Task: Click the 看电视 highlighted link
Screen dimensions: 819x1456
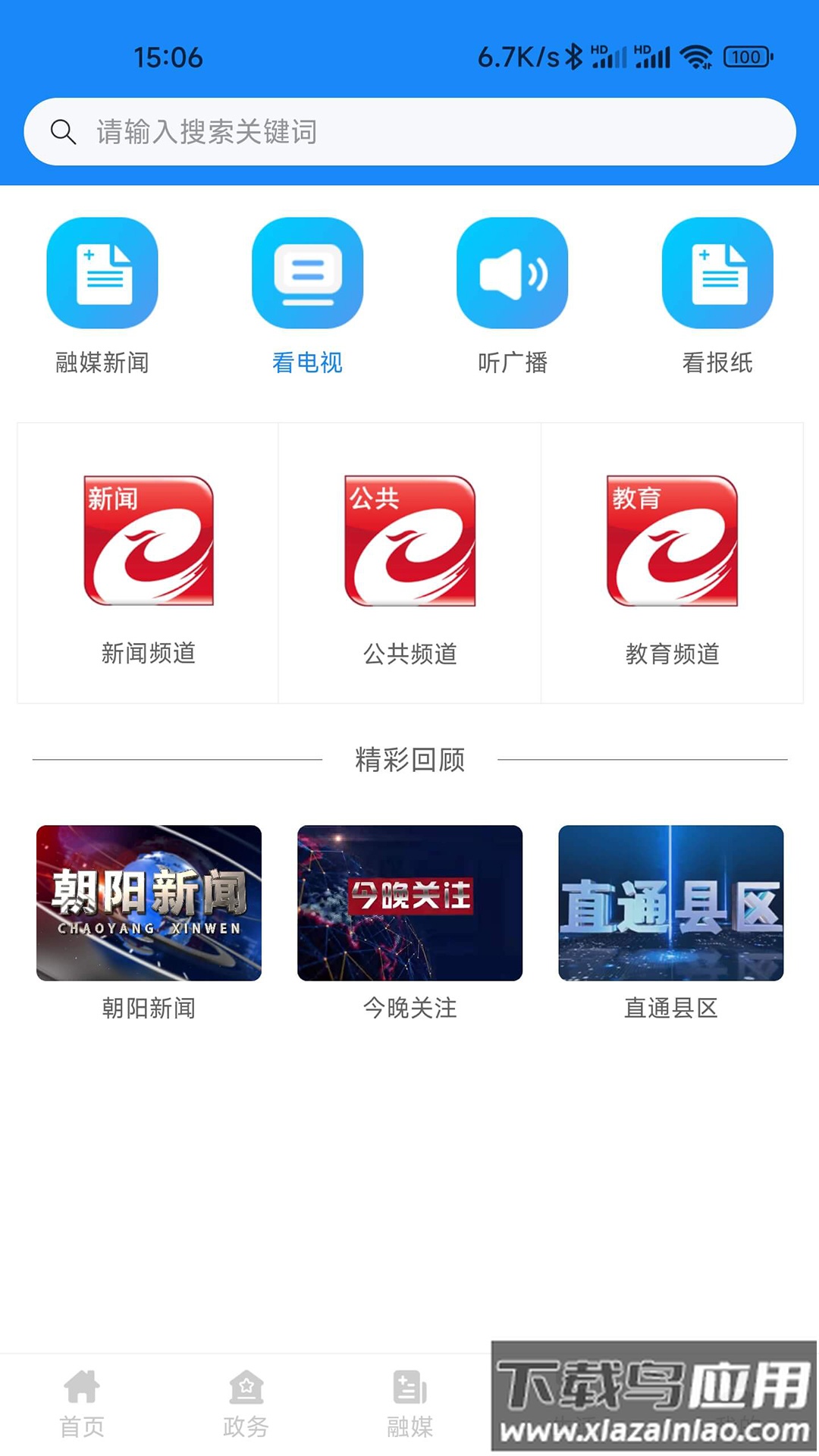Action: click(307, 364)
